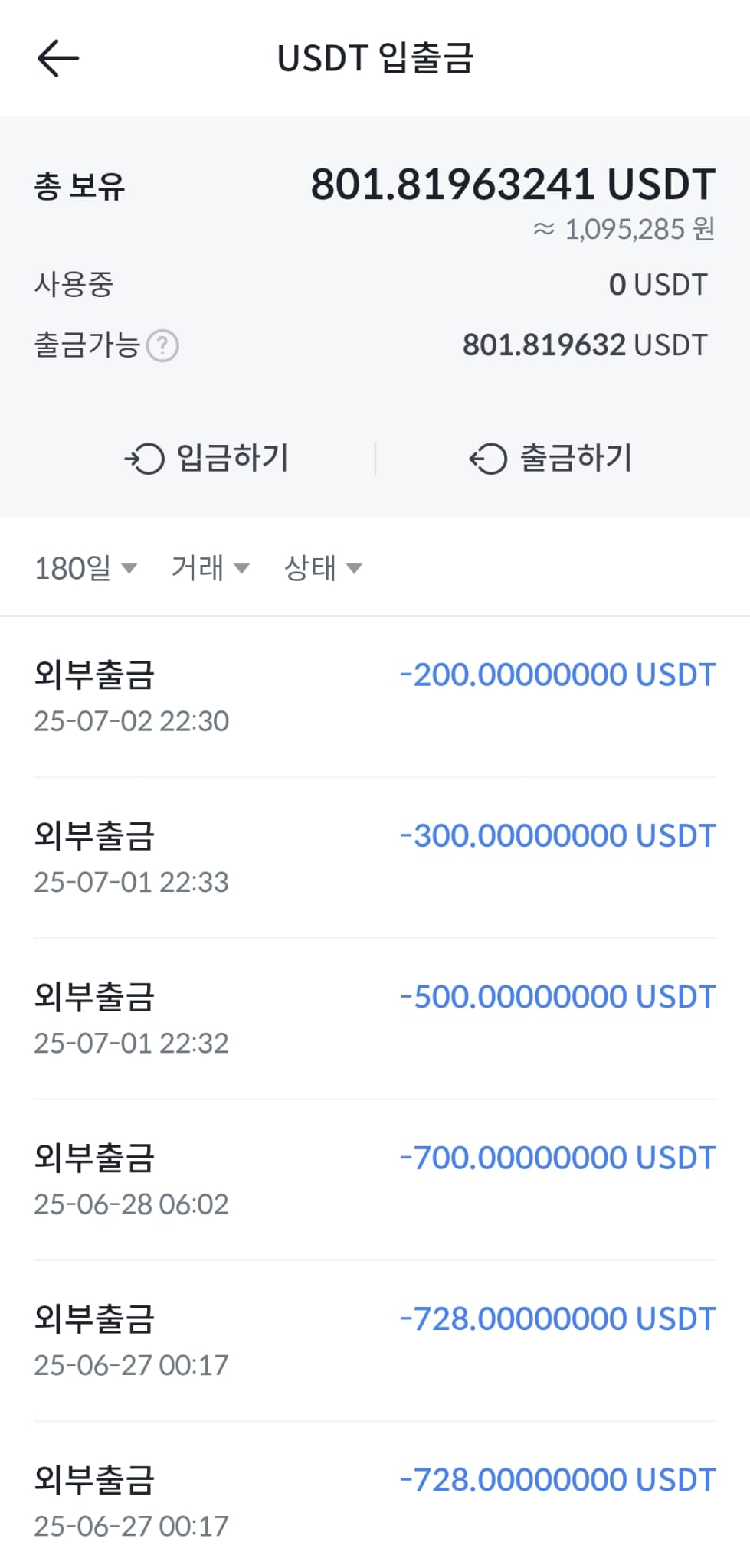Image resolution: width=750 pixels, height=1568 pixels.
Task: Expand the 상태 status filter
Action: [323, 568]
